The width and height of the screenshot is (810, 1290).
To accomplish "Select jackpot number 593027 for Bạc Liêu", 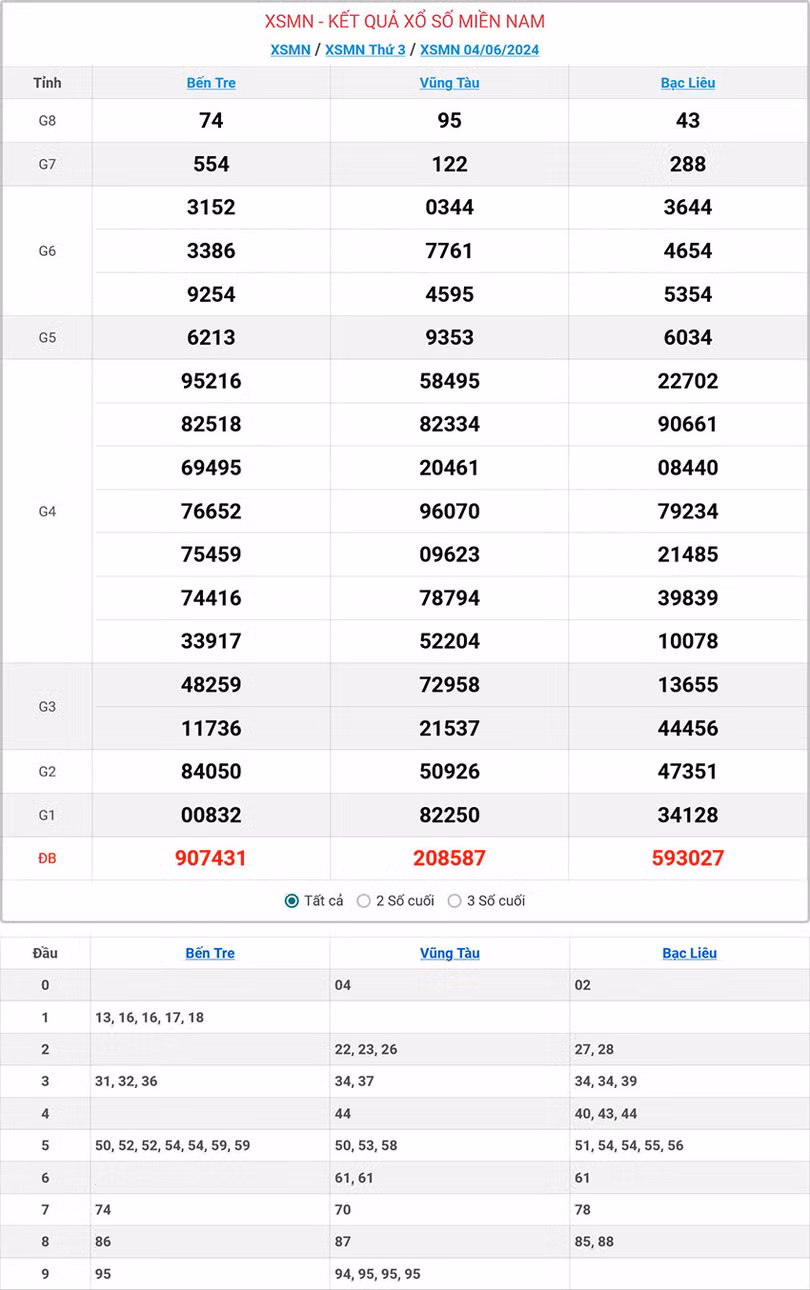I will click(x=688, y=858).
